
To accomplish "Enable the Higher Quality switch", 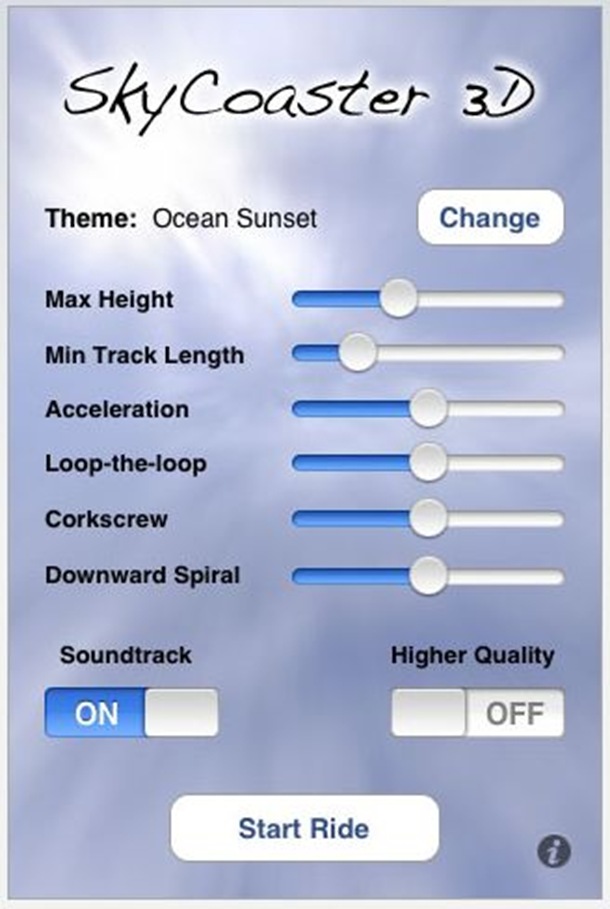I will point(477,713).
